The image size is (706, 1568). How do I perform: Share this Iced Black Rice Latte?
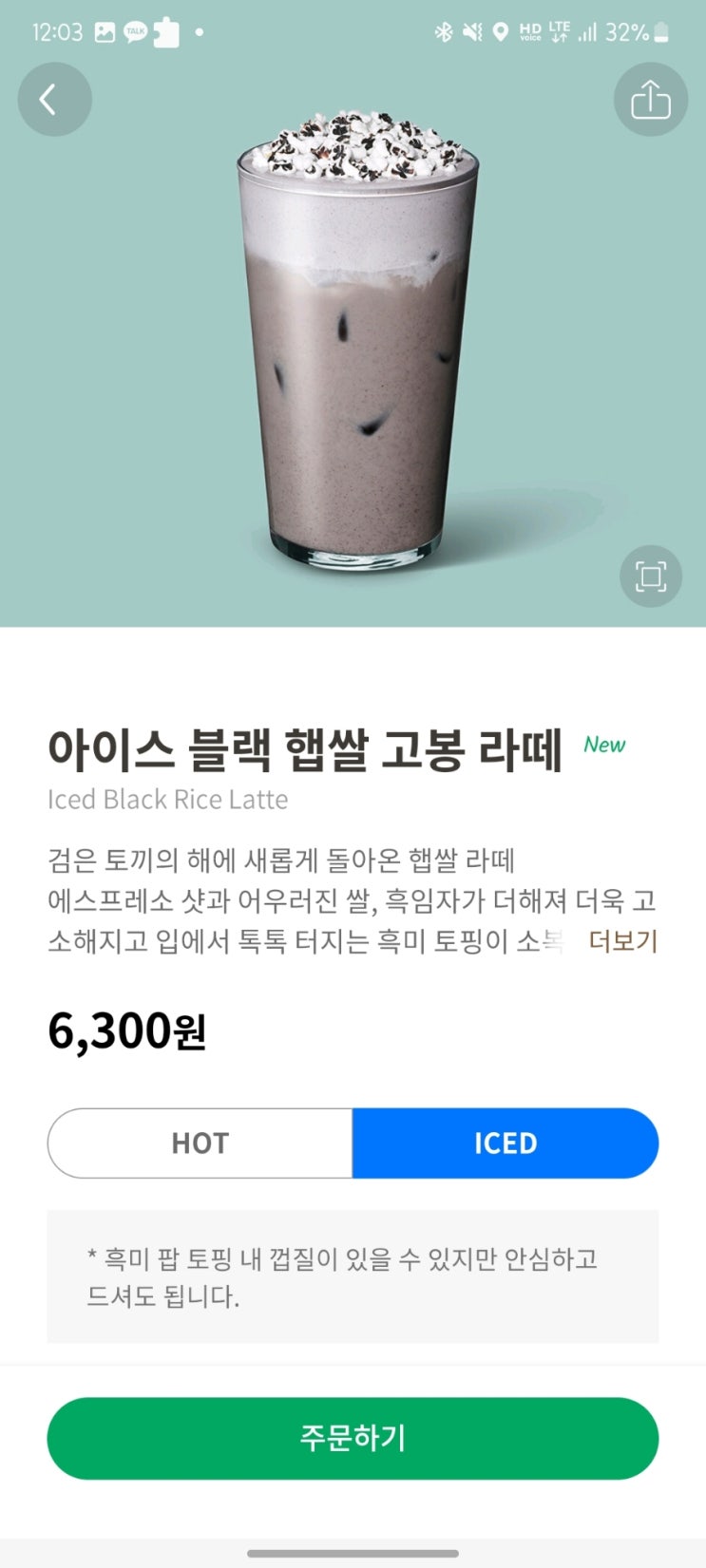coord(651,100)
